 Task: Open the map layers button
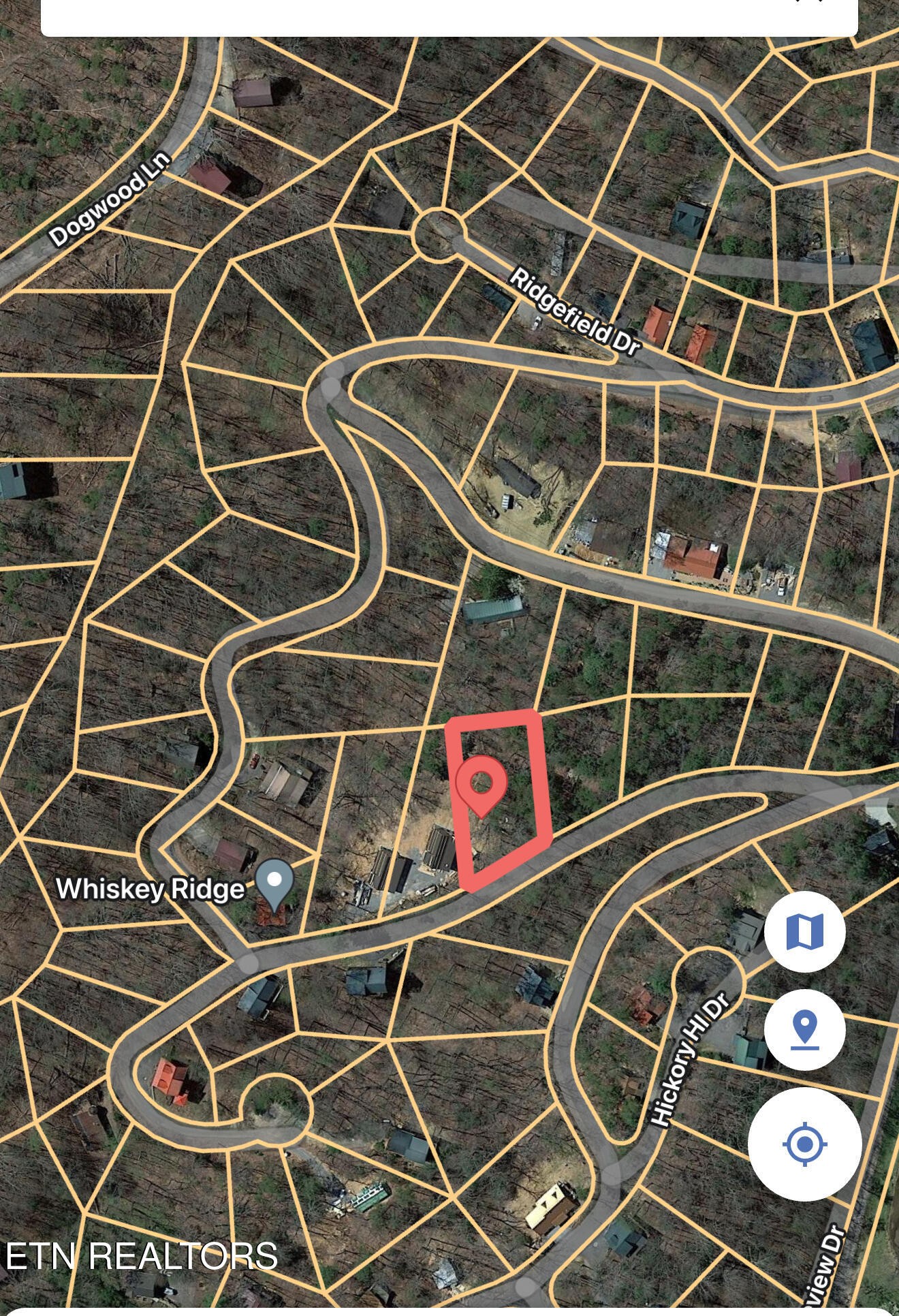point(804,931)
